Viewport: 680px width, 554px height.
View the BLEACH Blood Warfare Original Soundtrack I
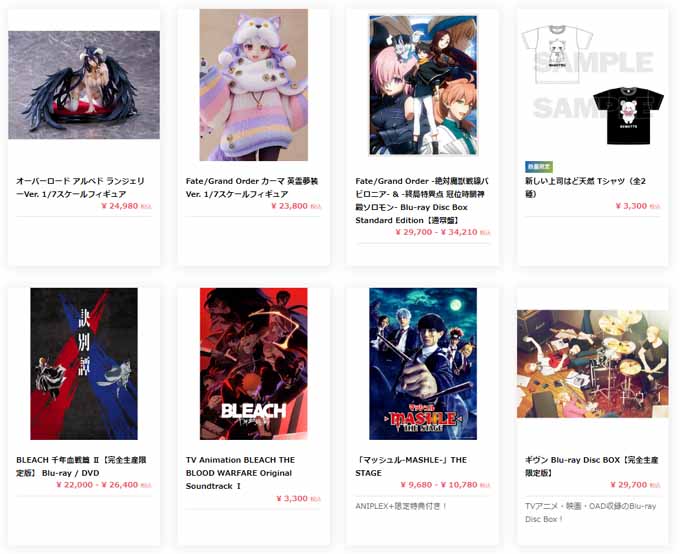(x=253, y=364)
